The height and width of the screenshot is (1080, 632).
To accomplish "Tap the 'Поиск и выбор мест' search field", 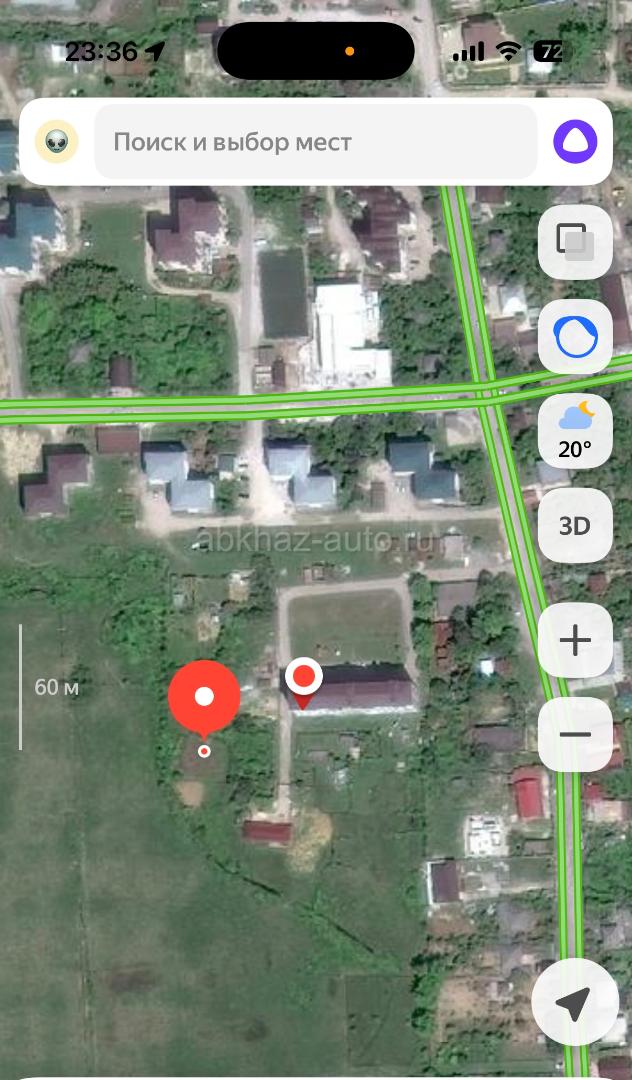I will 315,141.
